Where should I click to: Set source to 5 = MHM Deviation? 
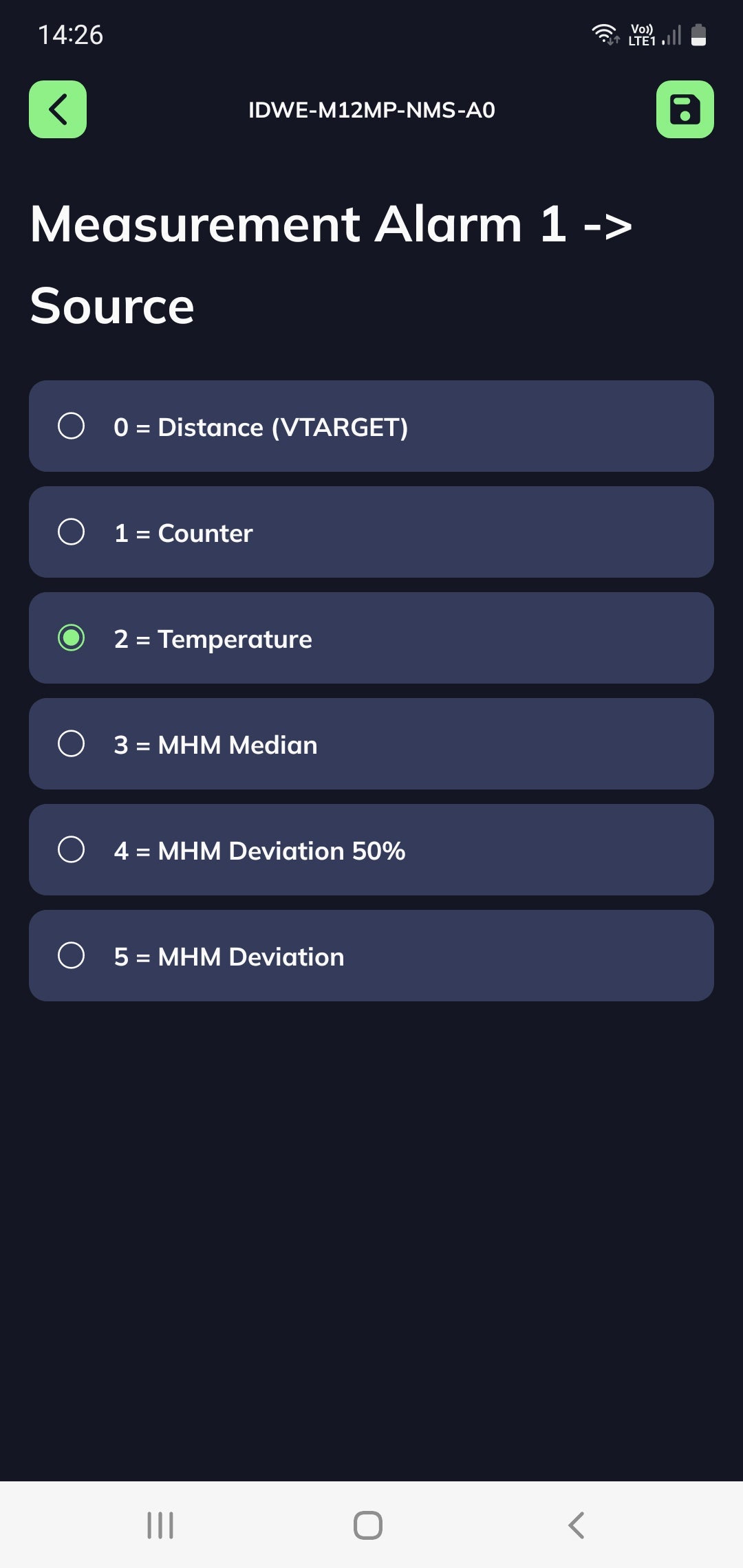coord(371,955)
